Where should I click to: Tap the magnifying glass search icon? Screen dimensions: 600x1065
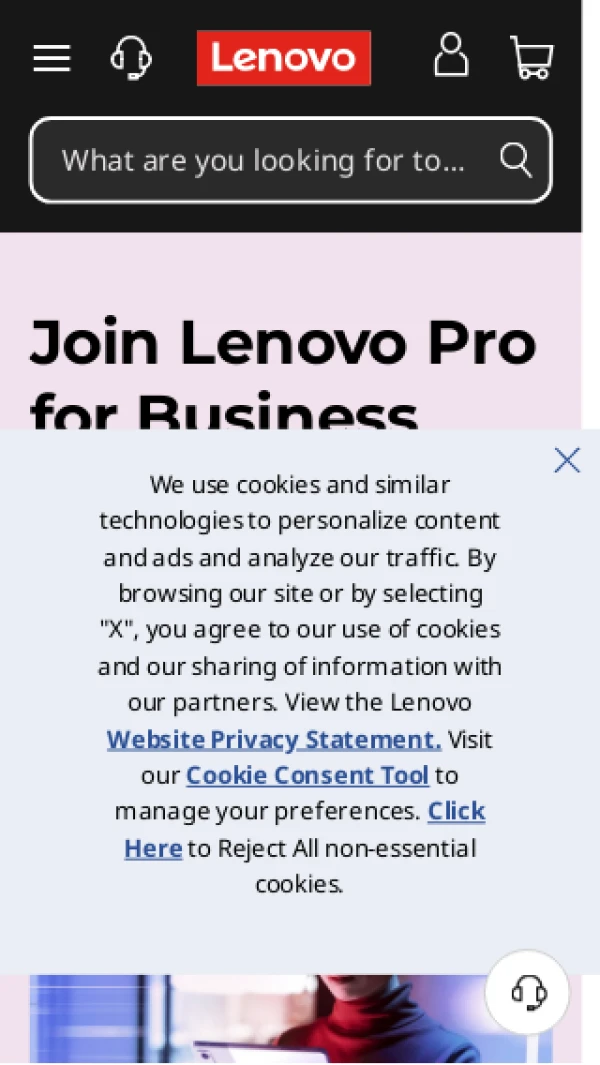click(516, 160)
